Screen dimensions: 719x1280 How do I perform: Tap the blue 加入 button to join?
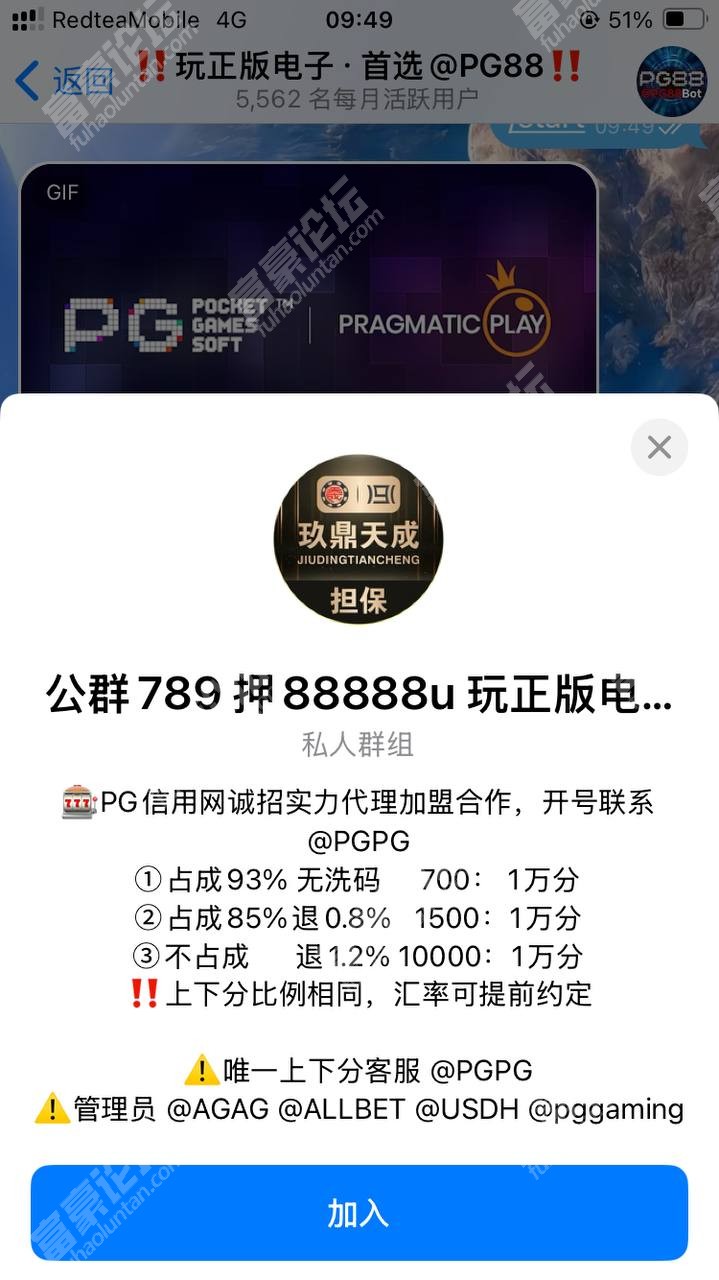tap(359, 1213)
